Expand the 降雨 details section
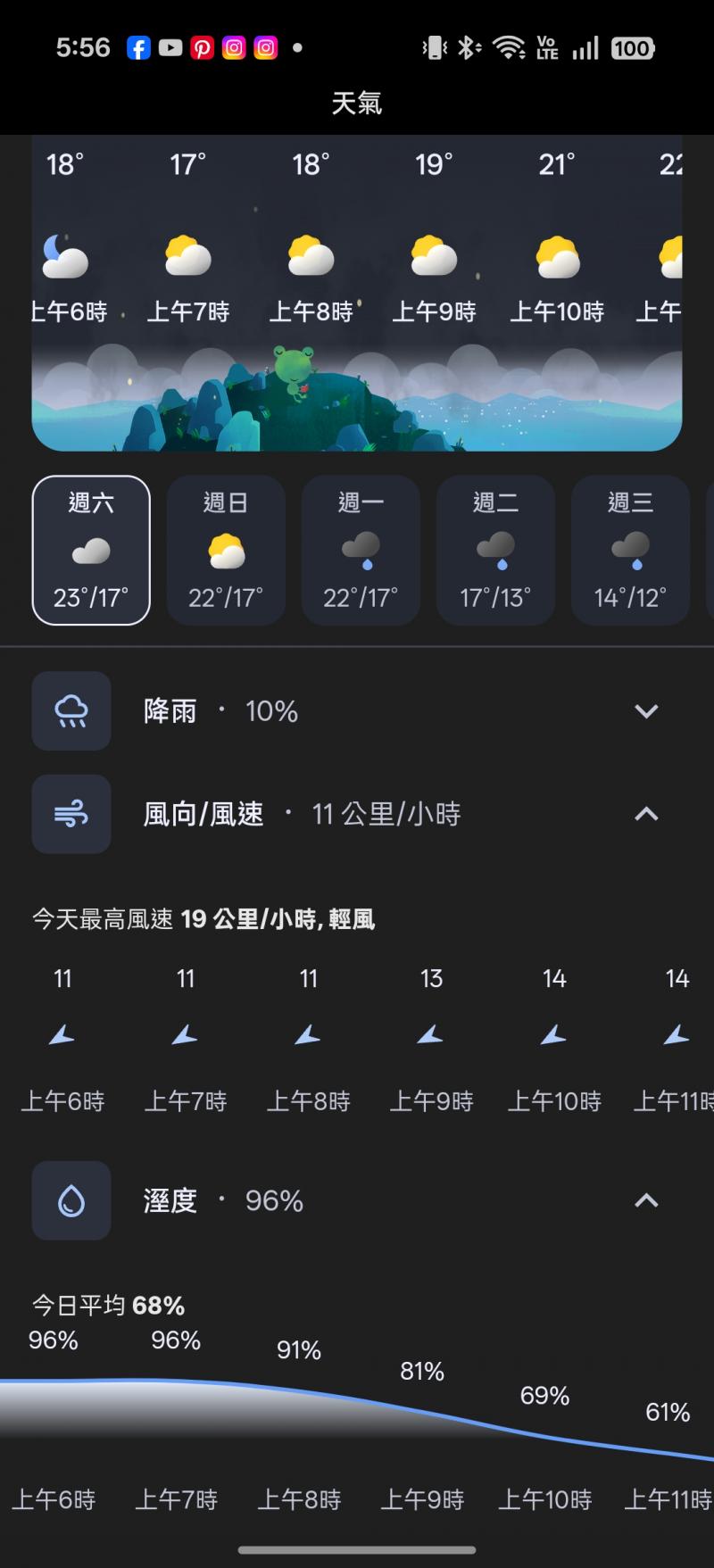 [x=645, y=711]
